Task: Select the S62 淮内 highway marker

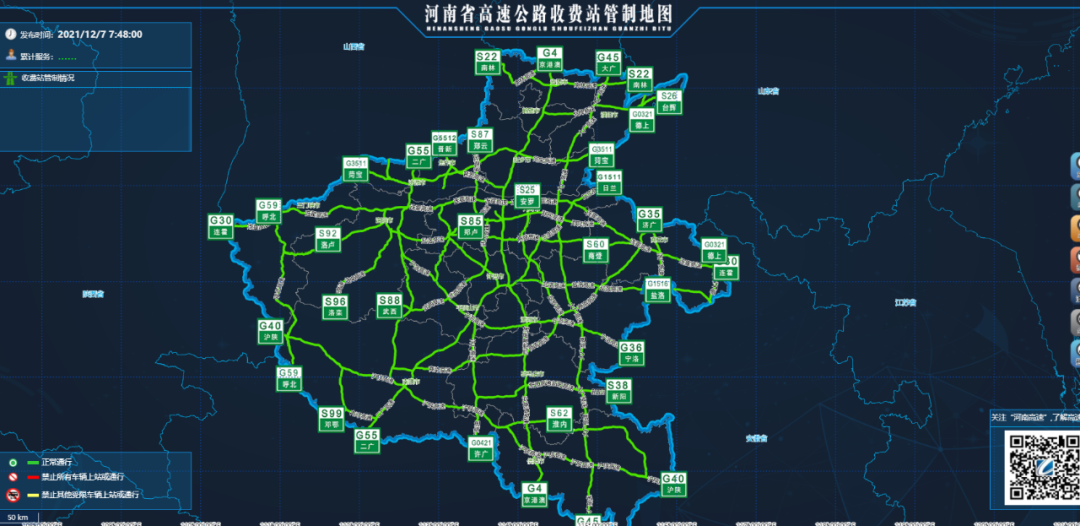Action: [x=559, y=418]
